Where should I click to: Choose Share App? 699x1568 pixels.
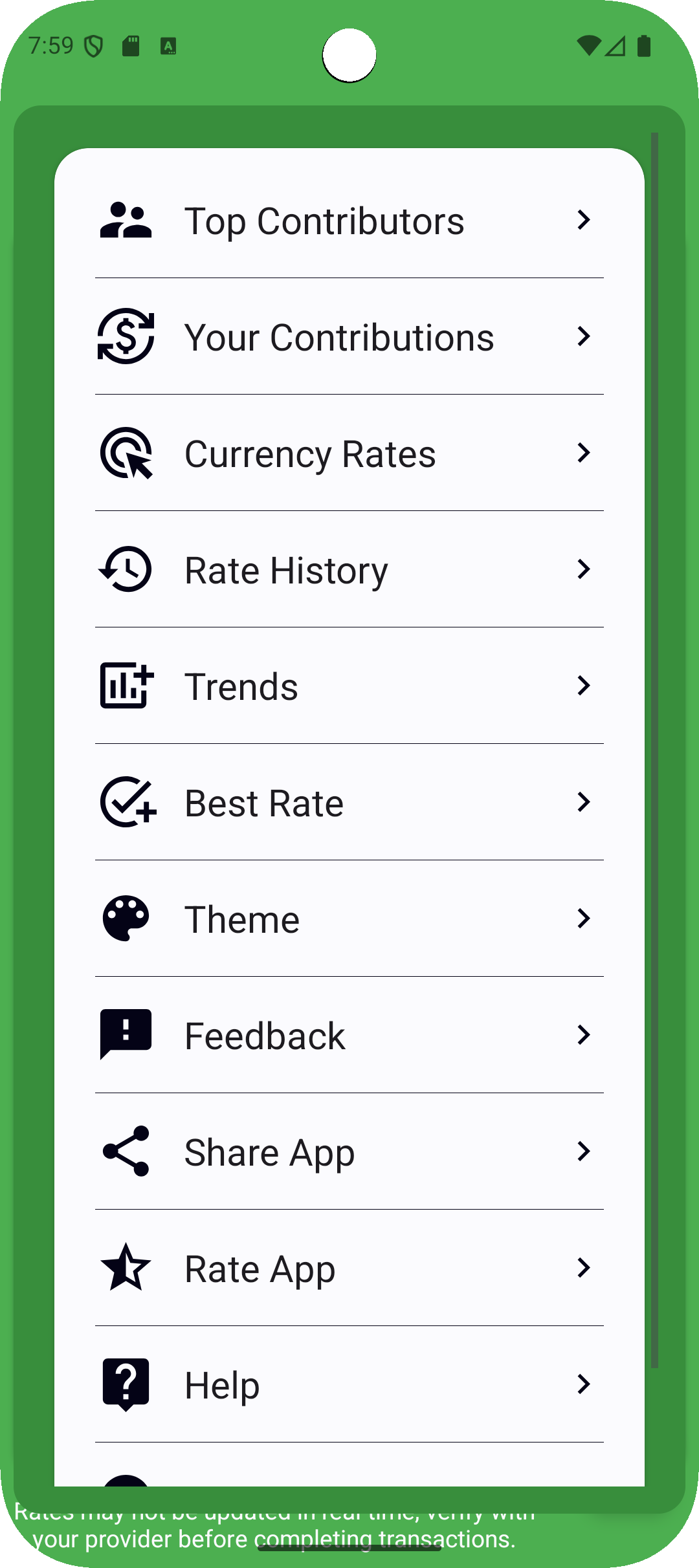[349, 1152]
